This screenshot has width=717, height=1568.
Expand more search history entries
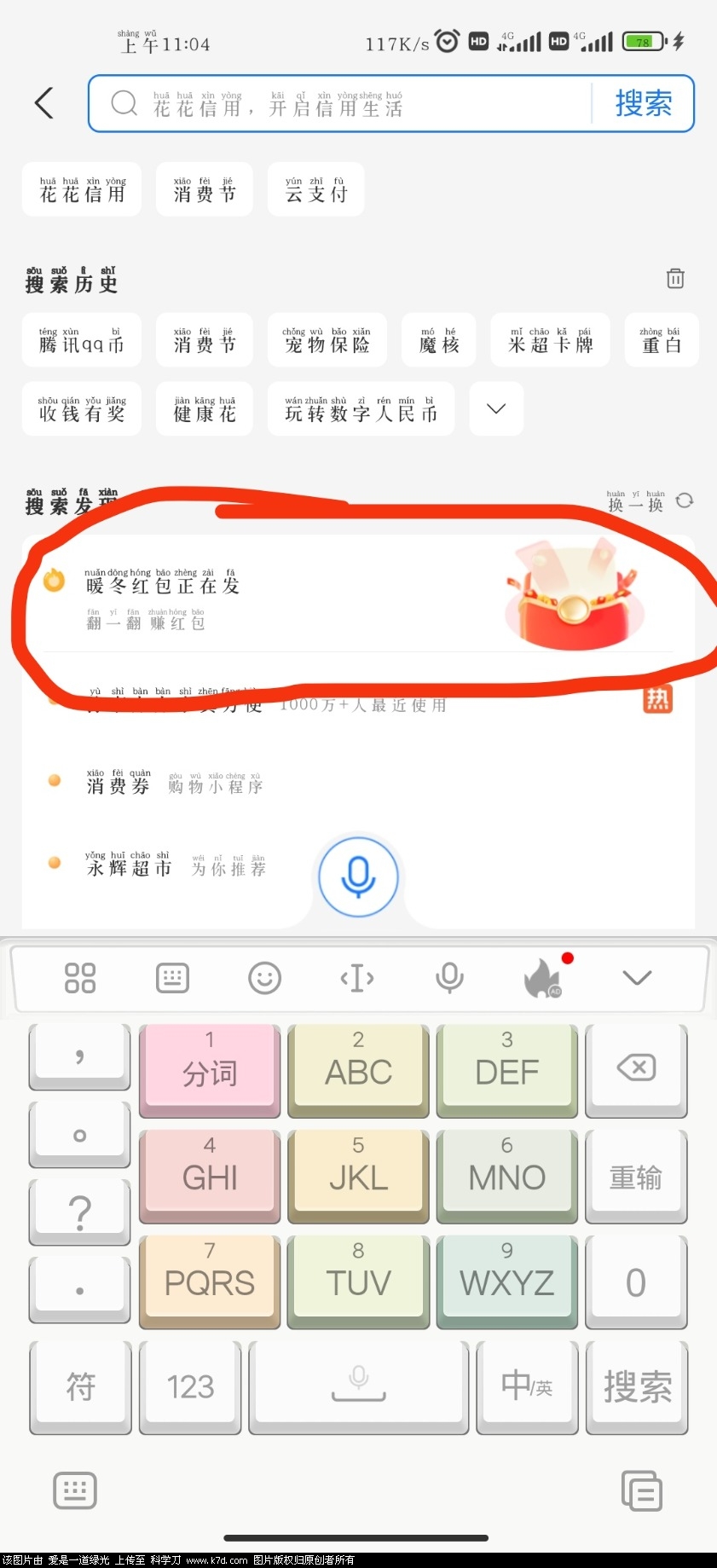pyautogui.click(x=496, y=409)
